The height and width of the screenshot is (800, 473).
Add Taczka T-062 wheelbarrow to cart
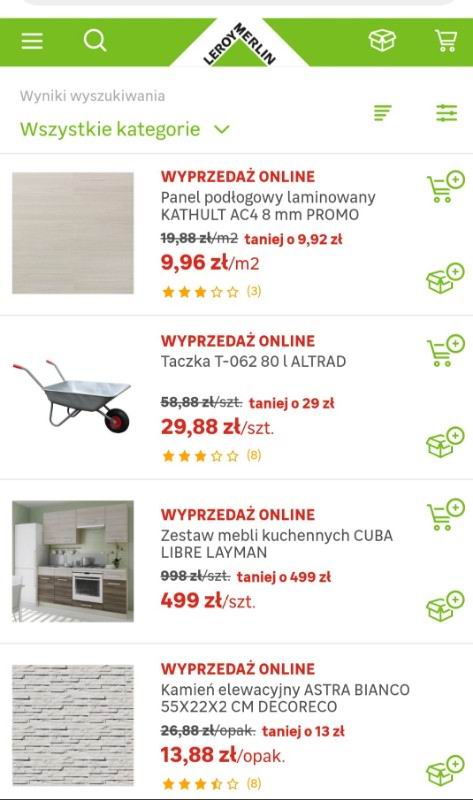445,351
